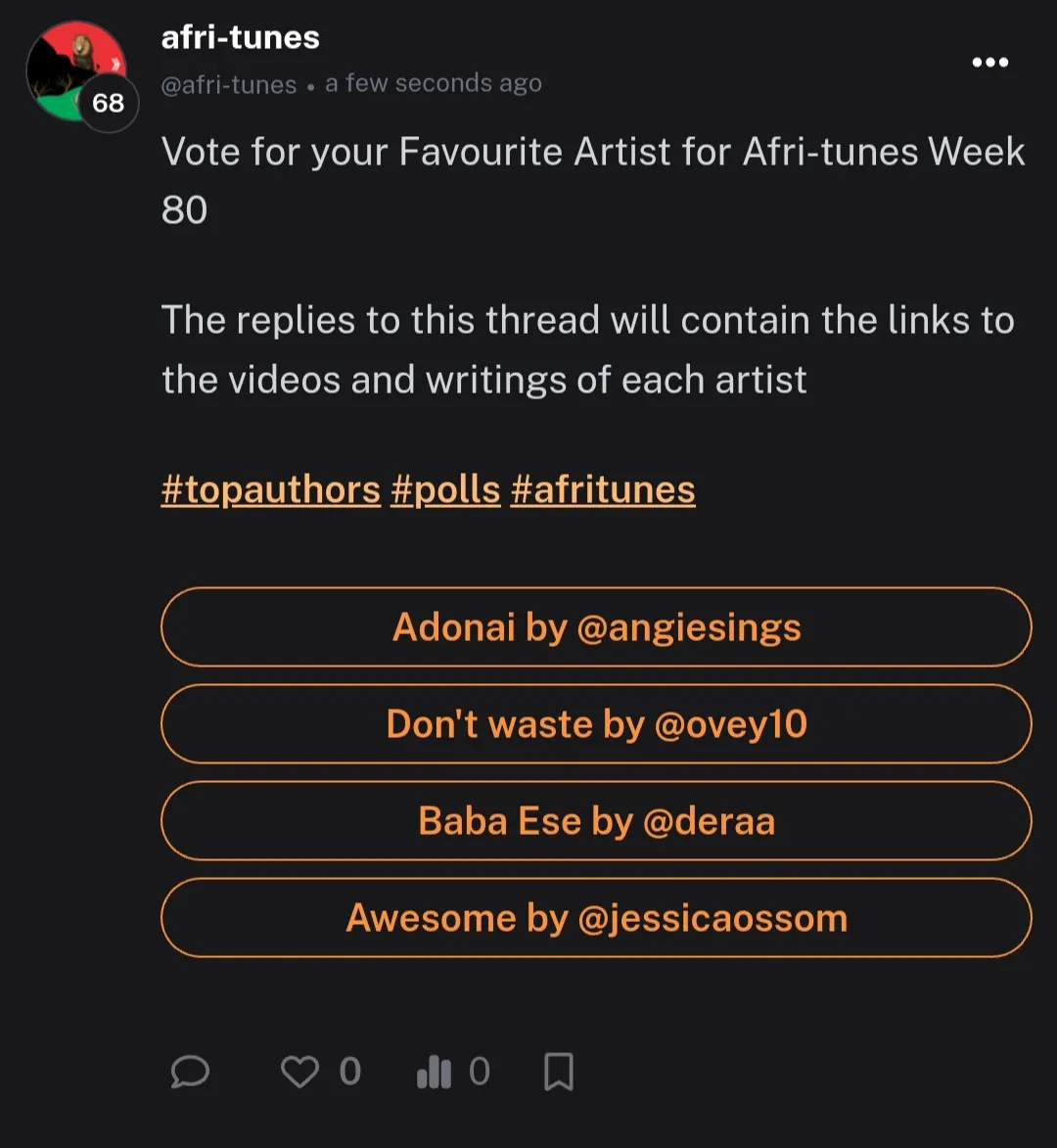View poll stats bar chart icon
This screenshot has height=1148, width=1057.
click(434, 1073)
